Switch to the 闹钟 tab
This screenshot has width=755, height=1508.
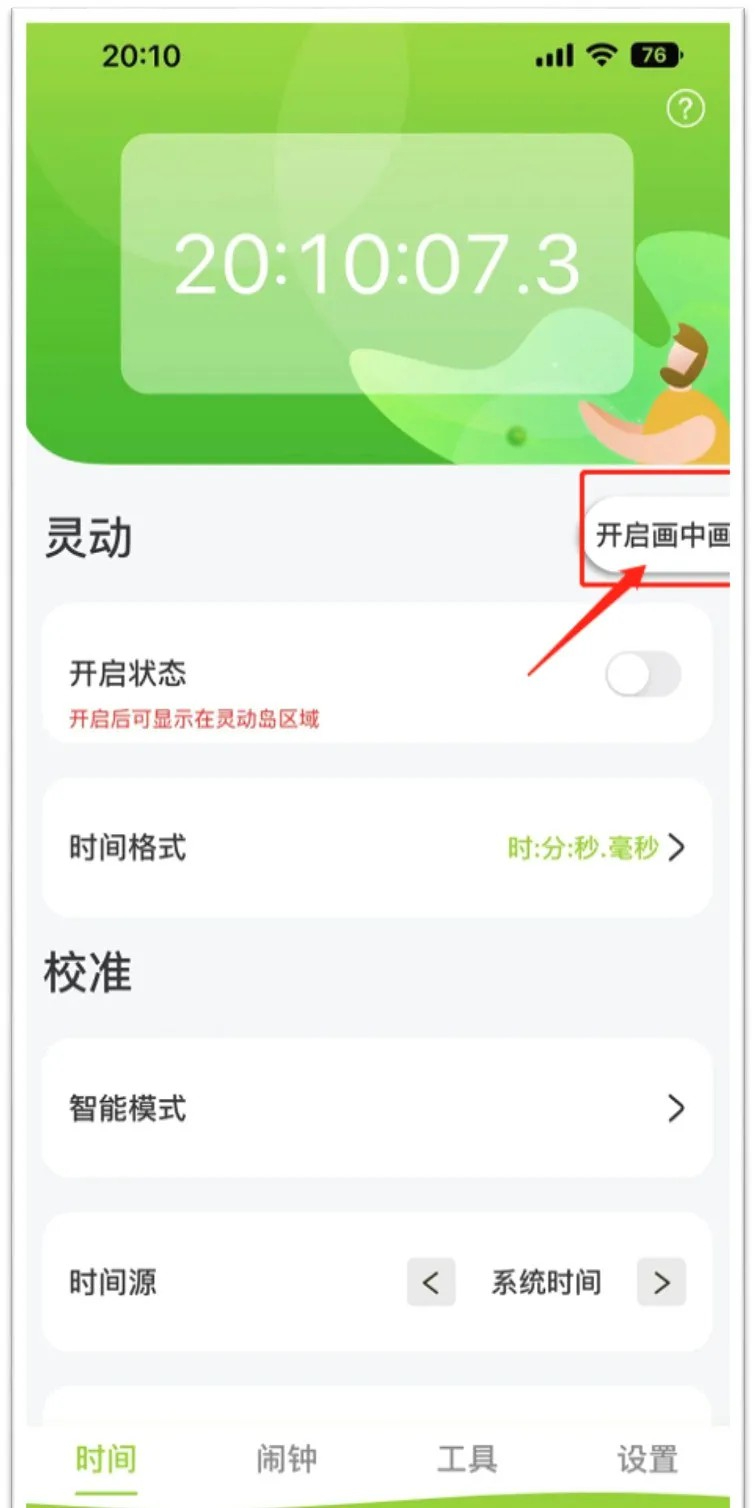tap(286, 1459)
